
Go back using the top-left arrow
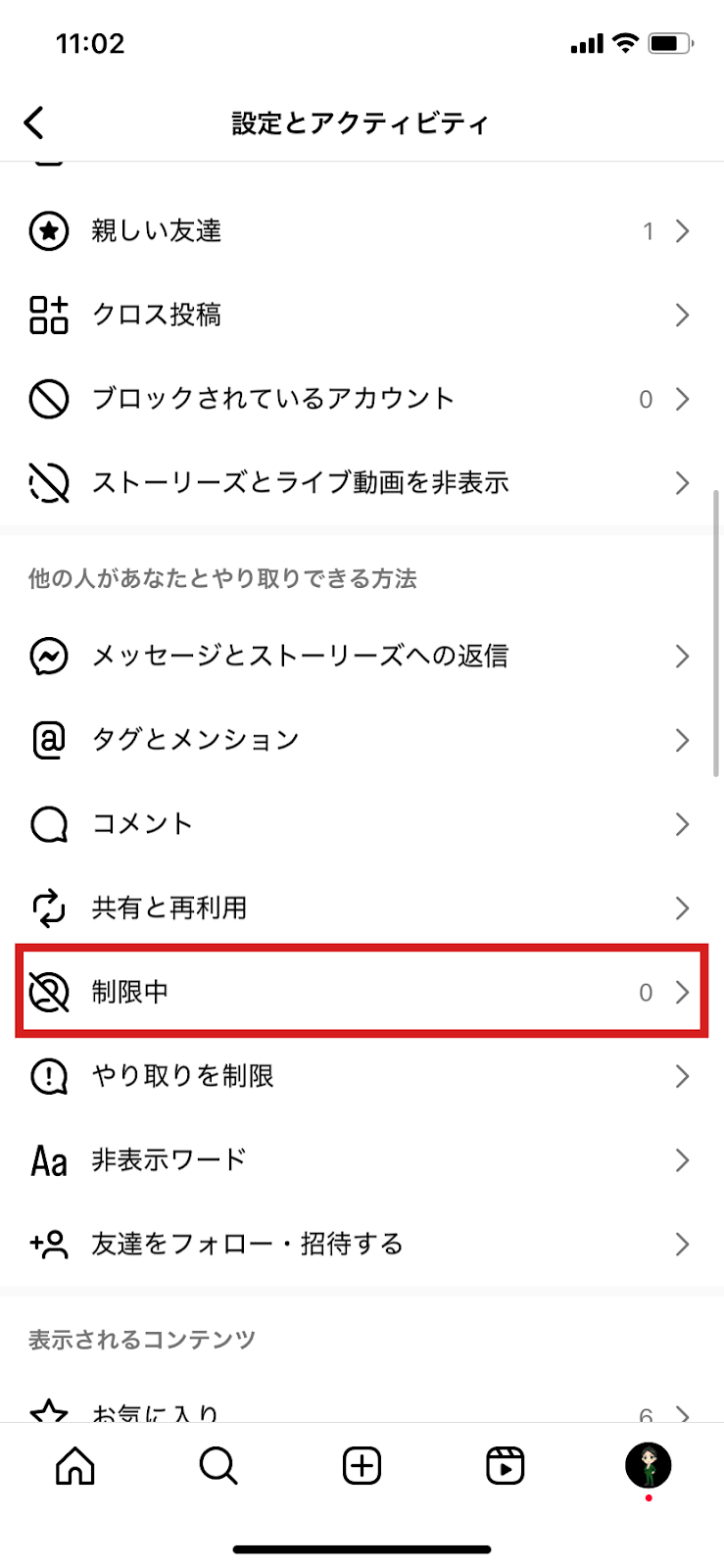34,122
